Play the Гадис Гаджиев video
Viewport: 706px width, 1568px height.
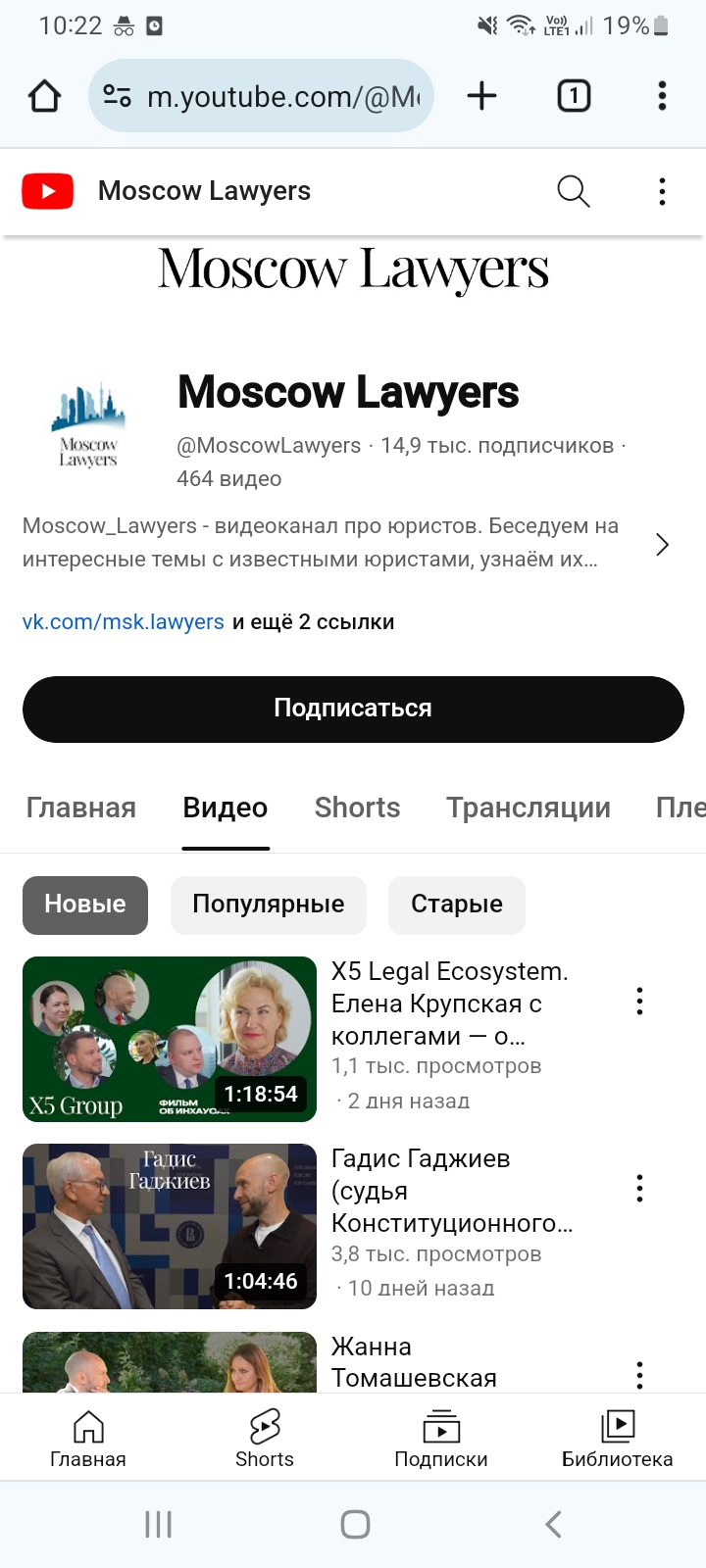(x=170, y=1226)
